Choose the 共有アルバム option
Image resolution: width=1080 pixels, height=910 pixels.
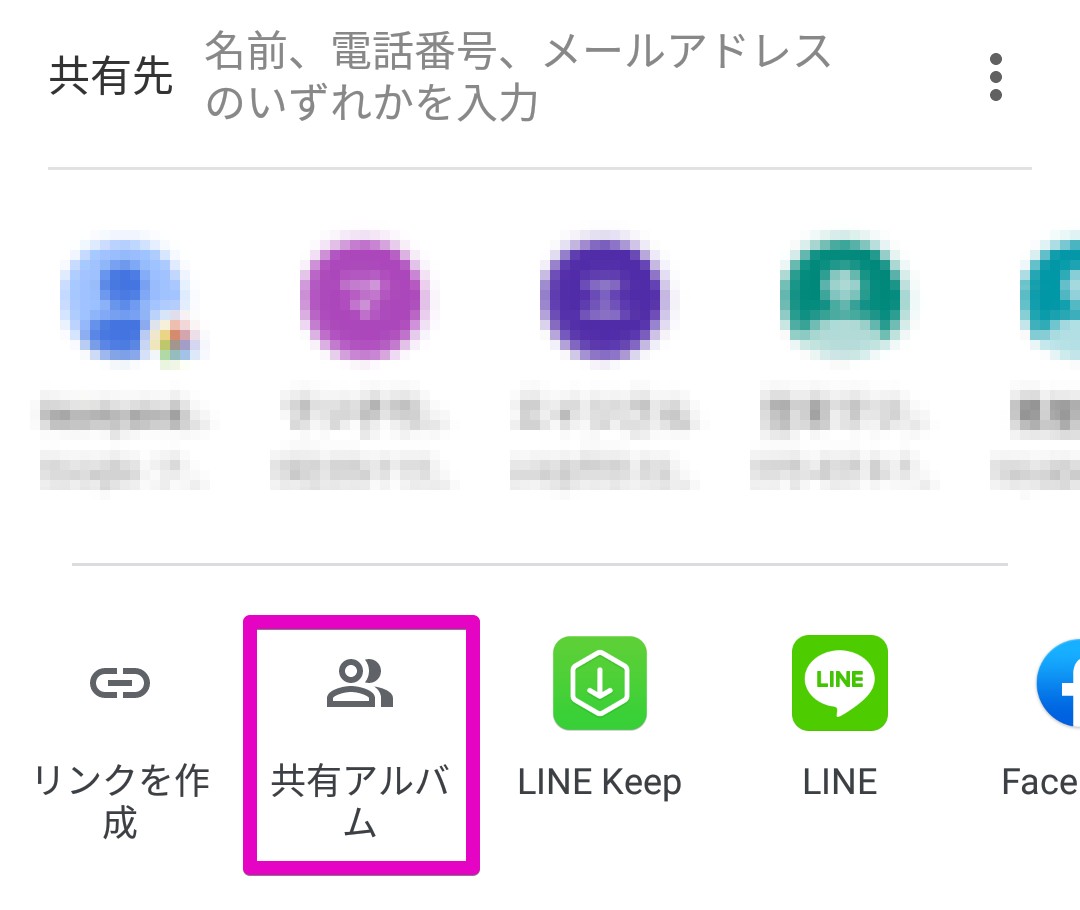pyautogui.click(x=361, y=745)
